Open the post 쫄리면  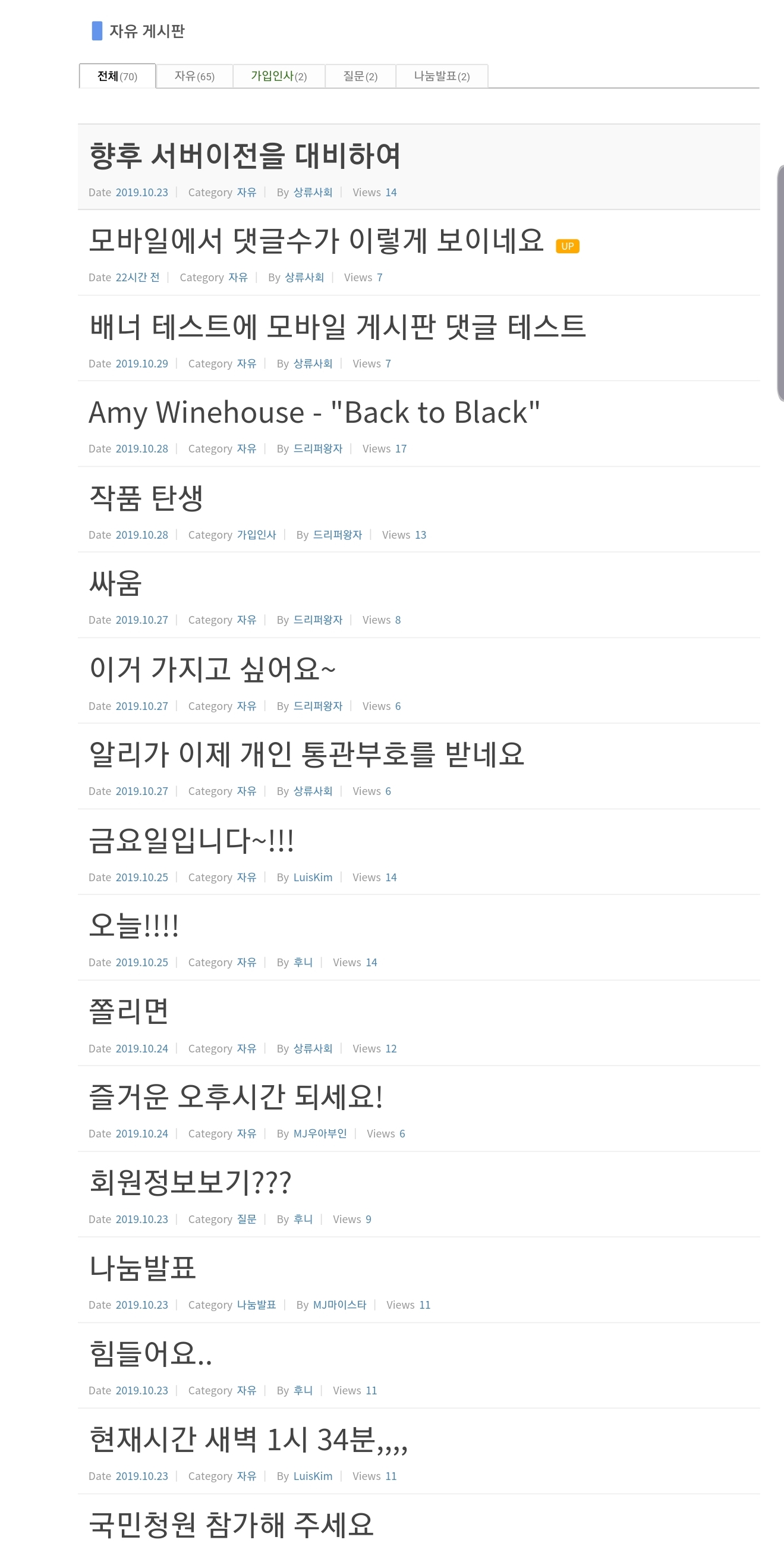click(x=129, y=1011)
